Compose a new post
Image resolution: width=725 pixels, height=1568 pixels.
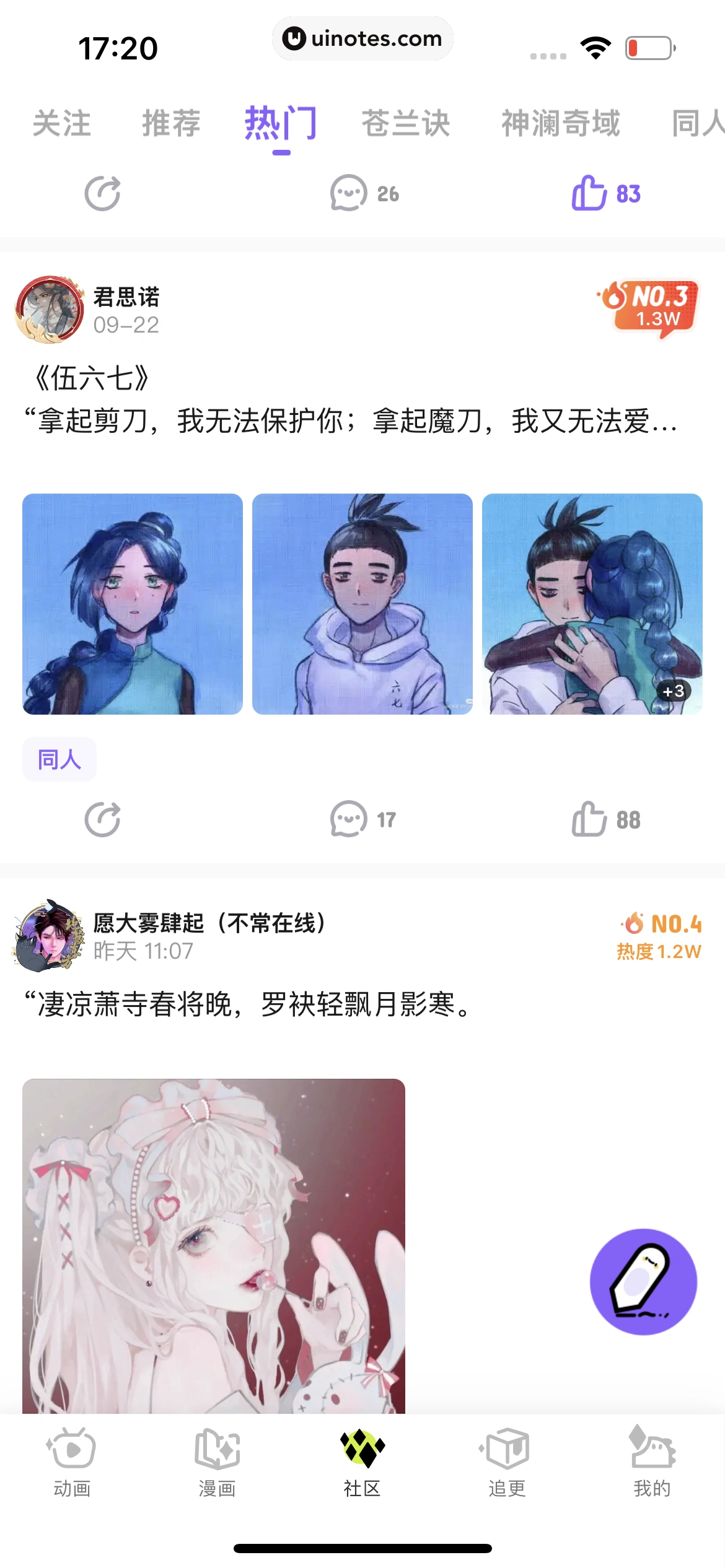point(643,1282)
